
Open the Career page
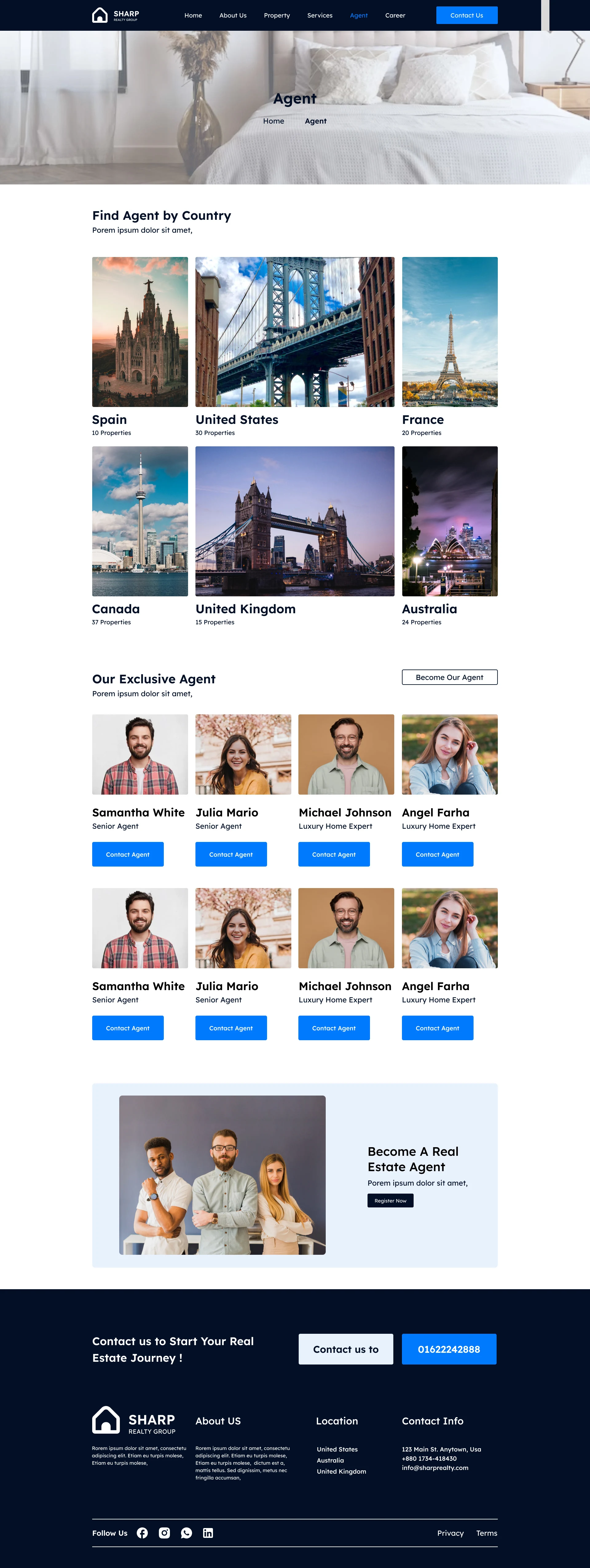point(395,15)
